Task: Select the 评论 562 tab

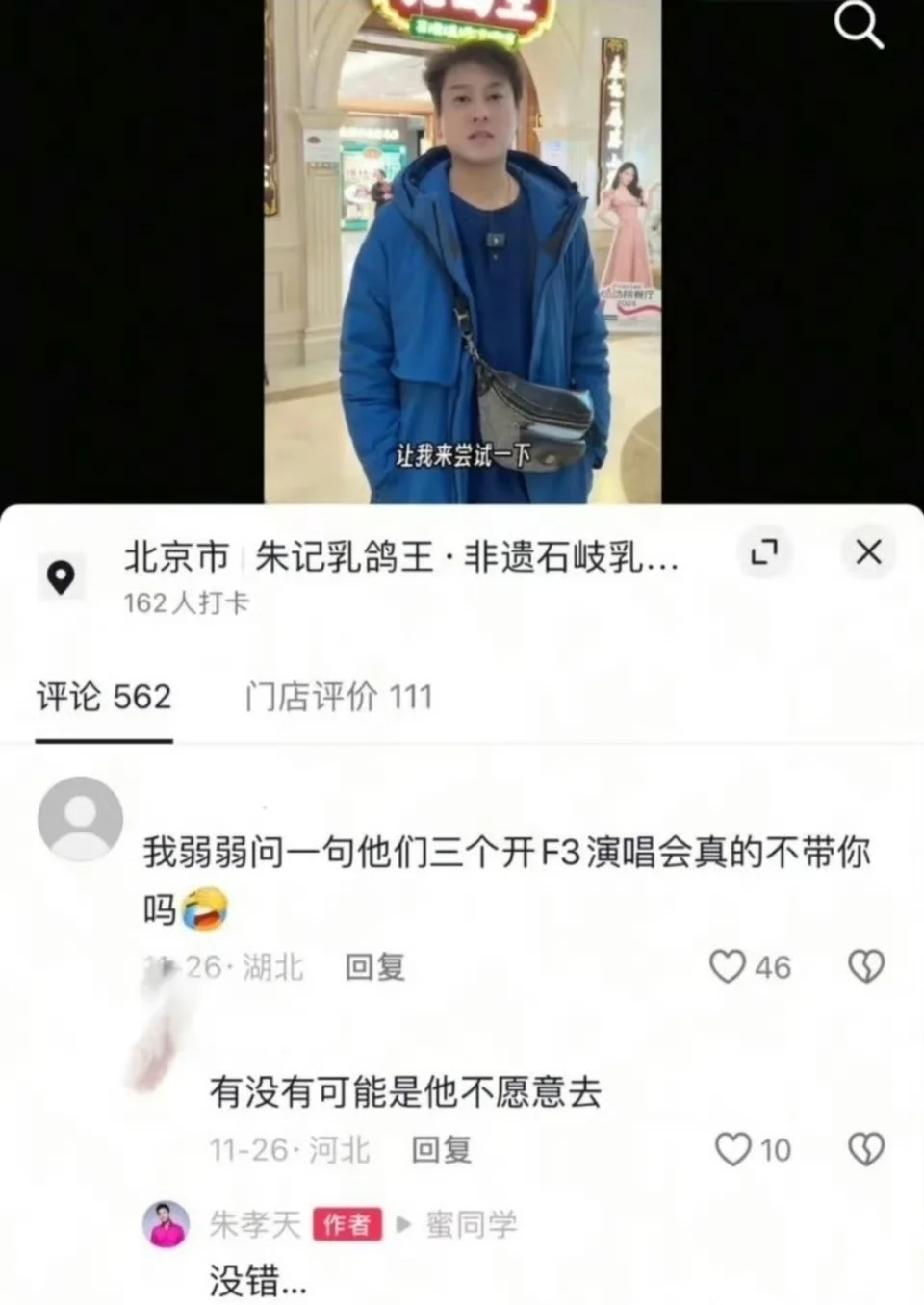Action: tap(102, 697)
